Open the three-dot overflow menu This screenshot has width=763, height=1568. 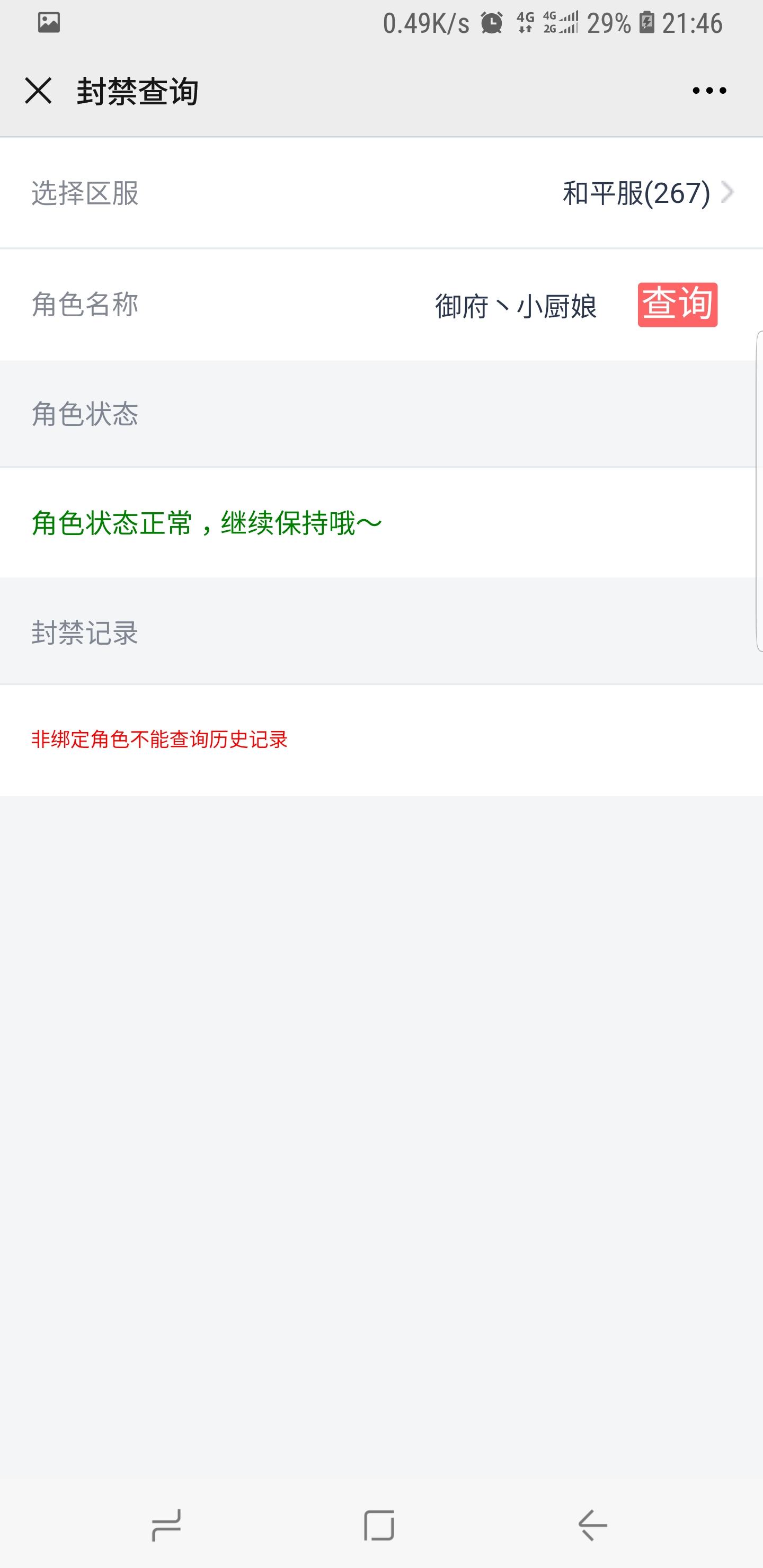[709, 91]
